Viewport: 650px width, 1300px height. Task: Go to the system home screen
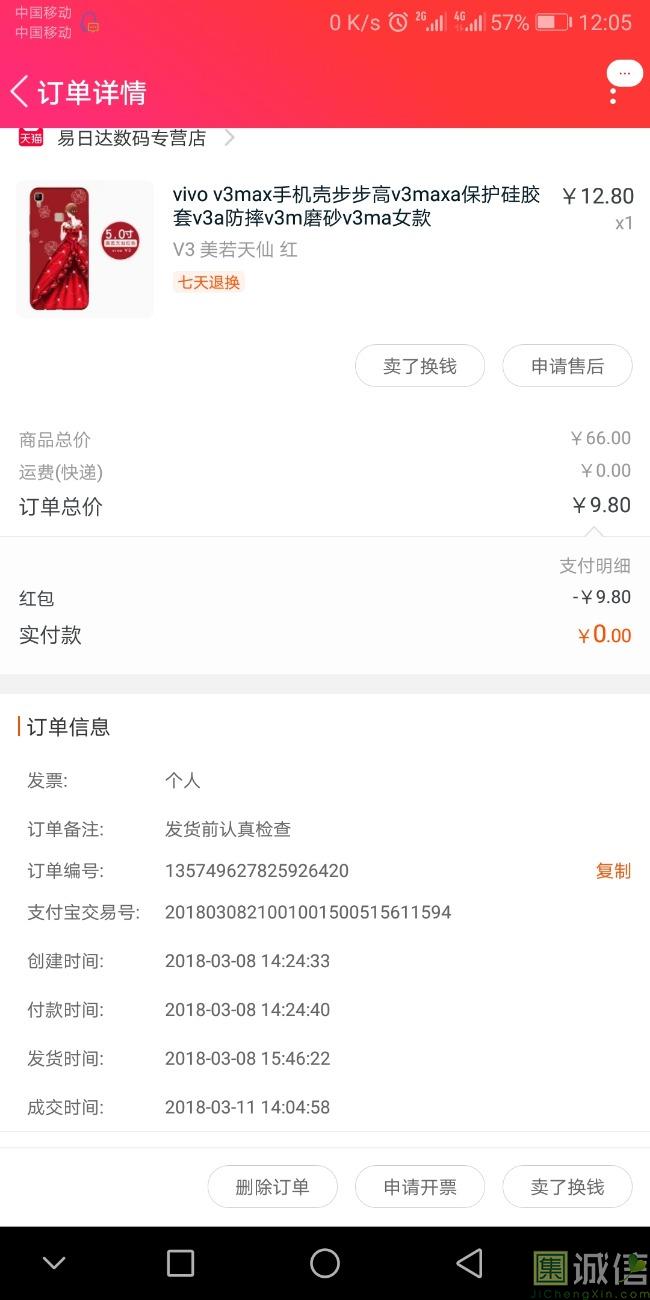tap(325, 1263)
